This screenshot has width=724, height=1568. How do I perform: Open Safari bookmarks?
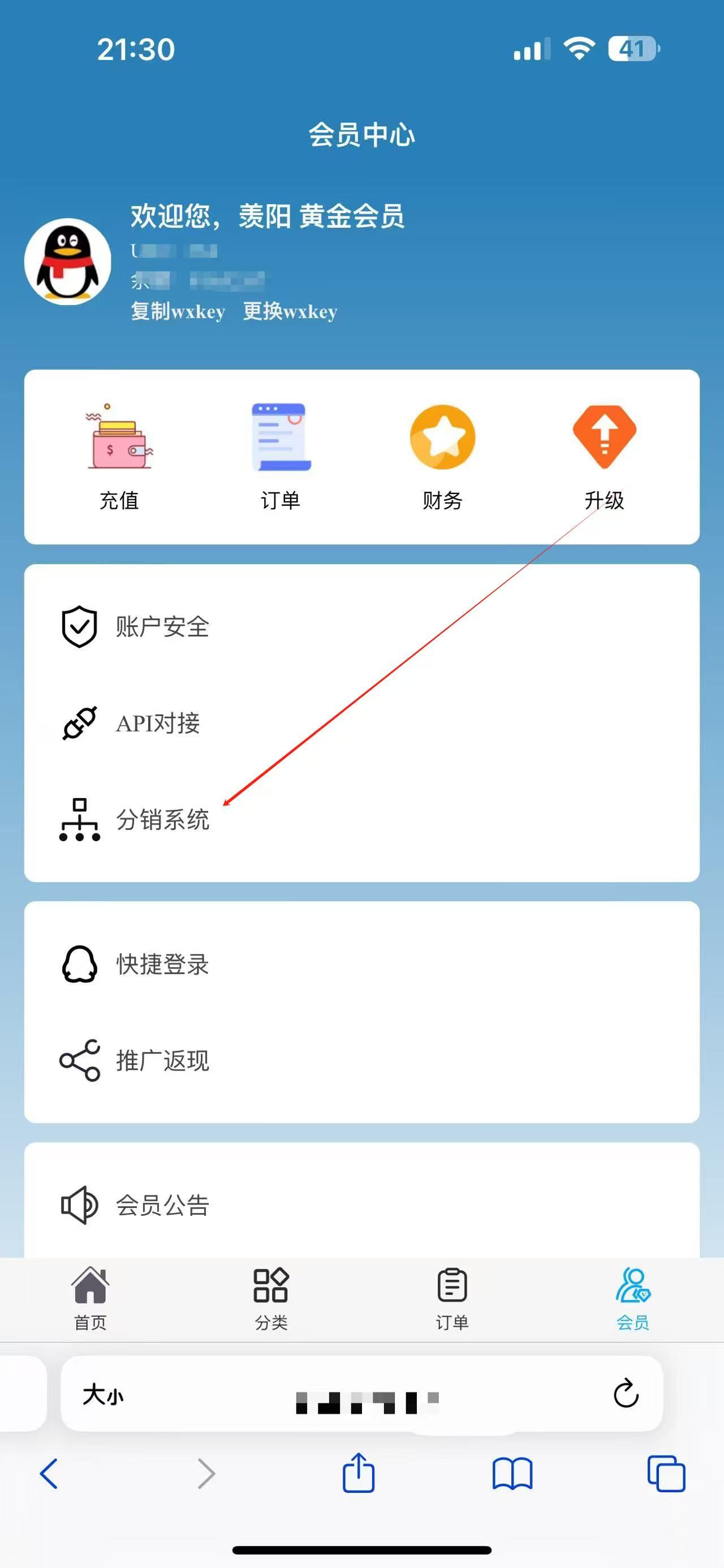(x=512, y=1474)
